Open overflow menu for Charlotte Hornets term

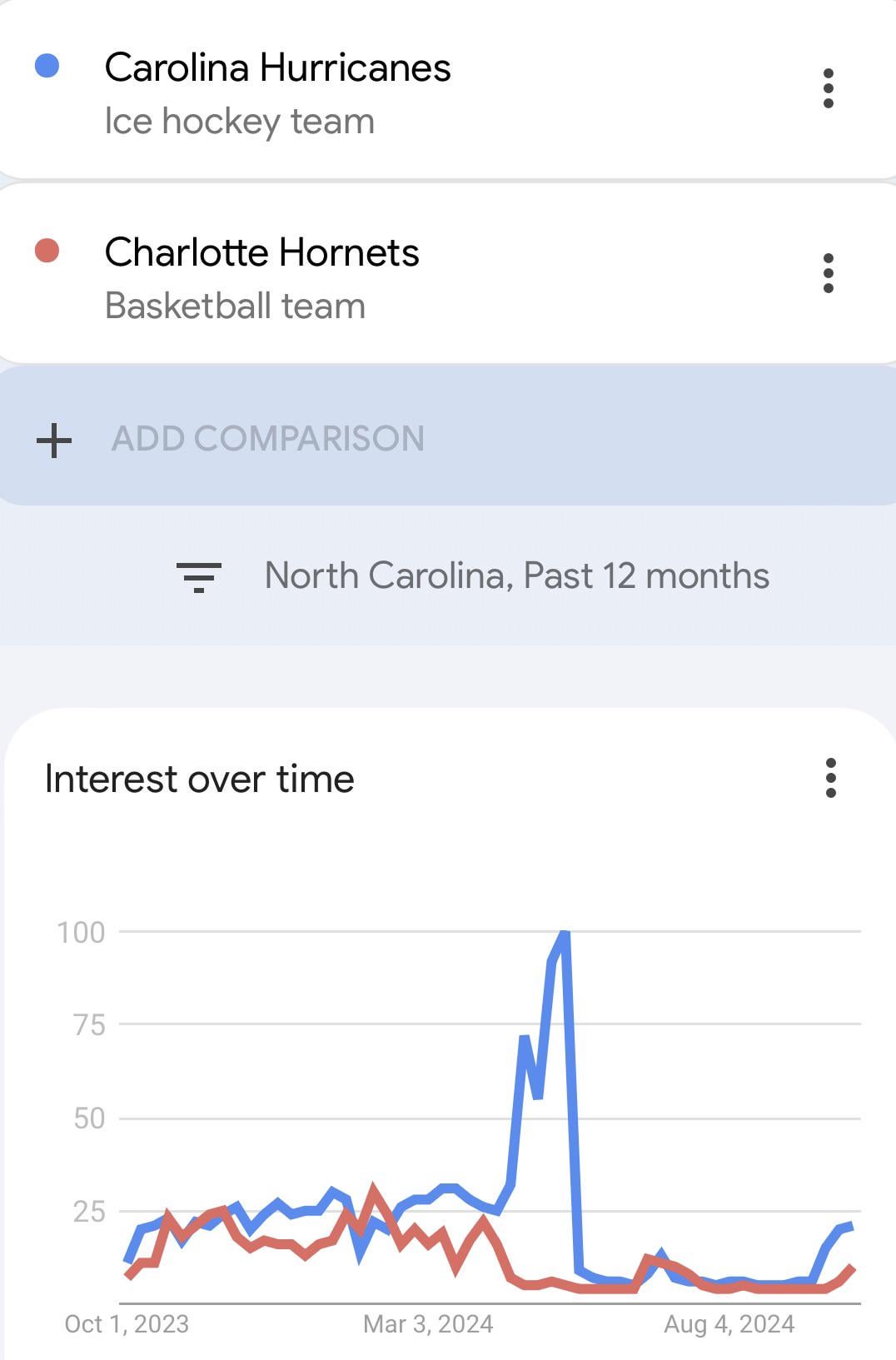(x=828, y=273)
